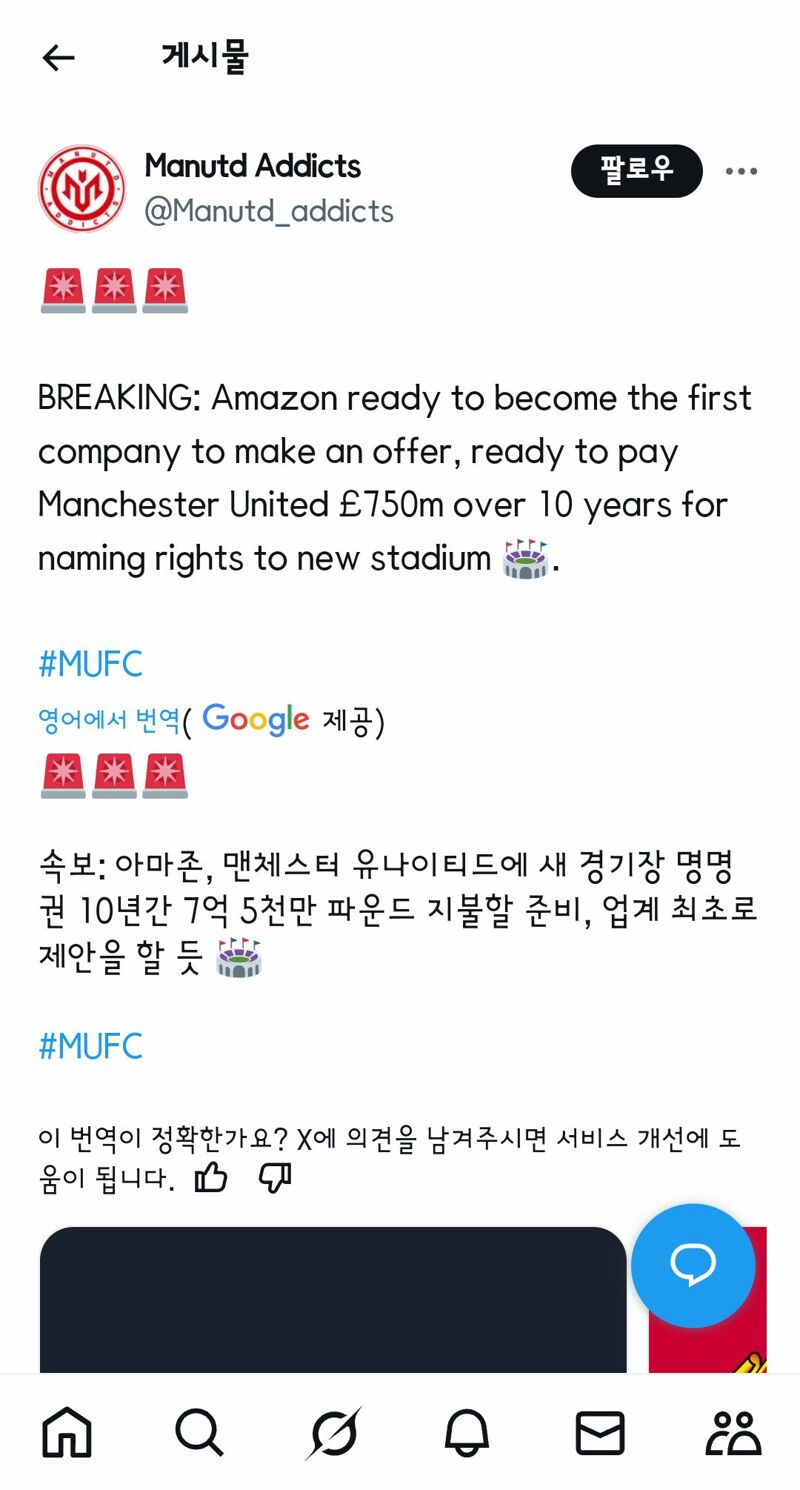Open the attached dark media image
The width and height of the screenshot is (800, 1490).
click(333, 1300)
